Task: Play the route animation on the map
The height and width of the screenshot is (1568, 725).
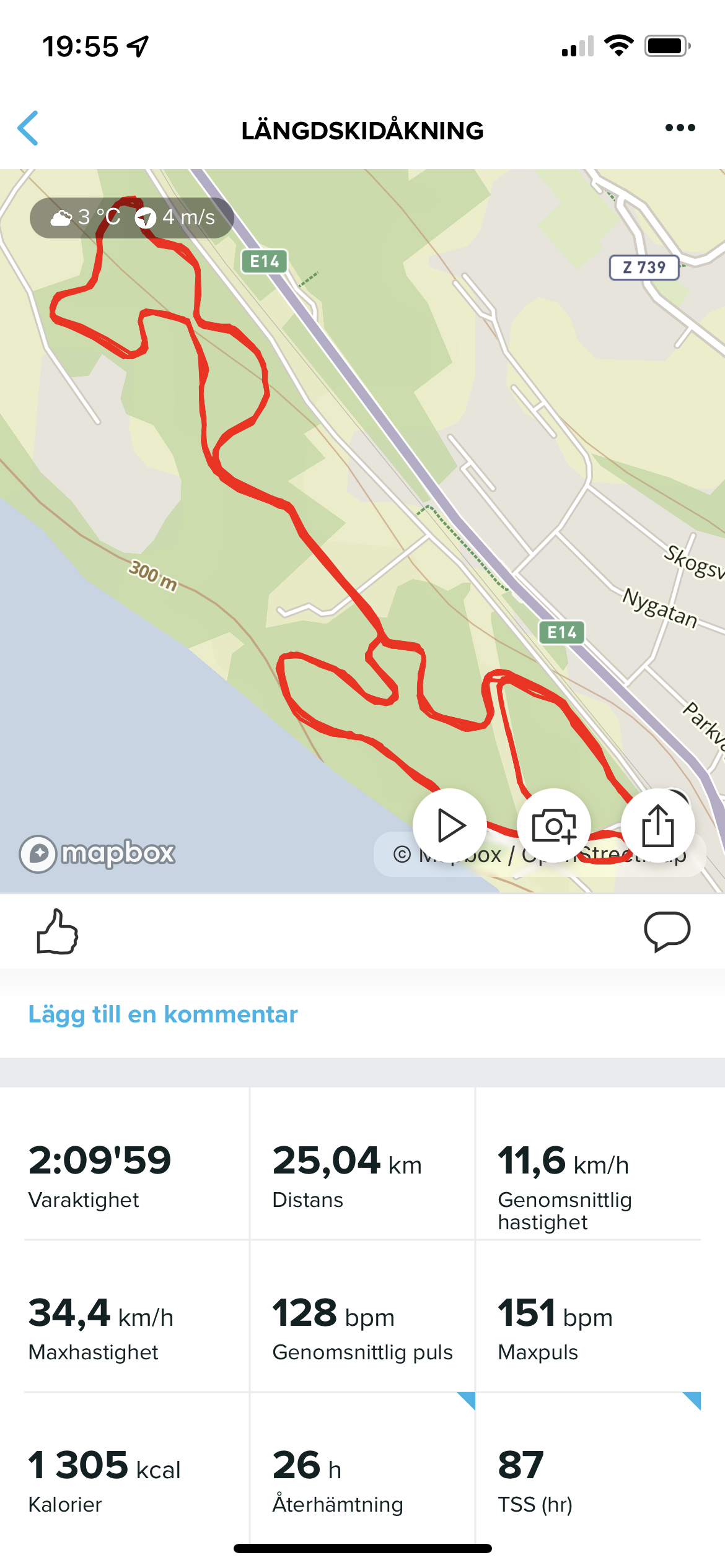Action: [x=450, y=825]
